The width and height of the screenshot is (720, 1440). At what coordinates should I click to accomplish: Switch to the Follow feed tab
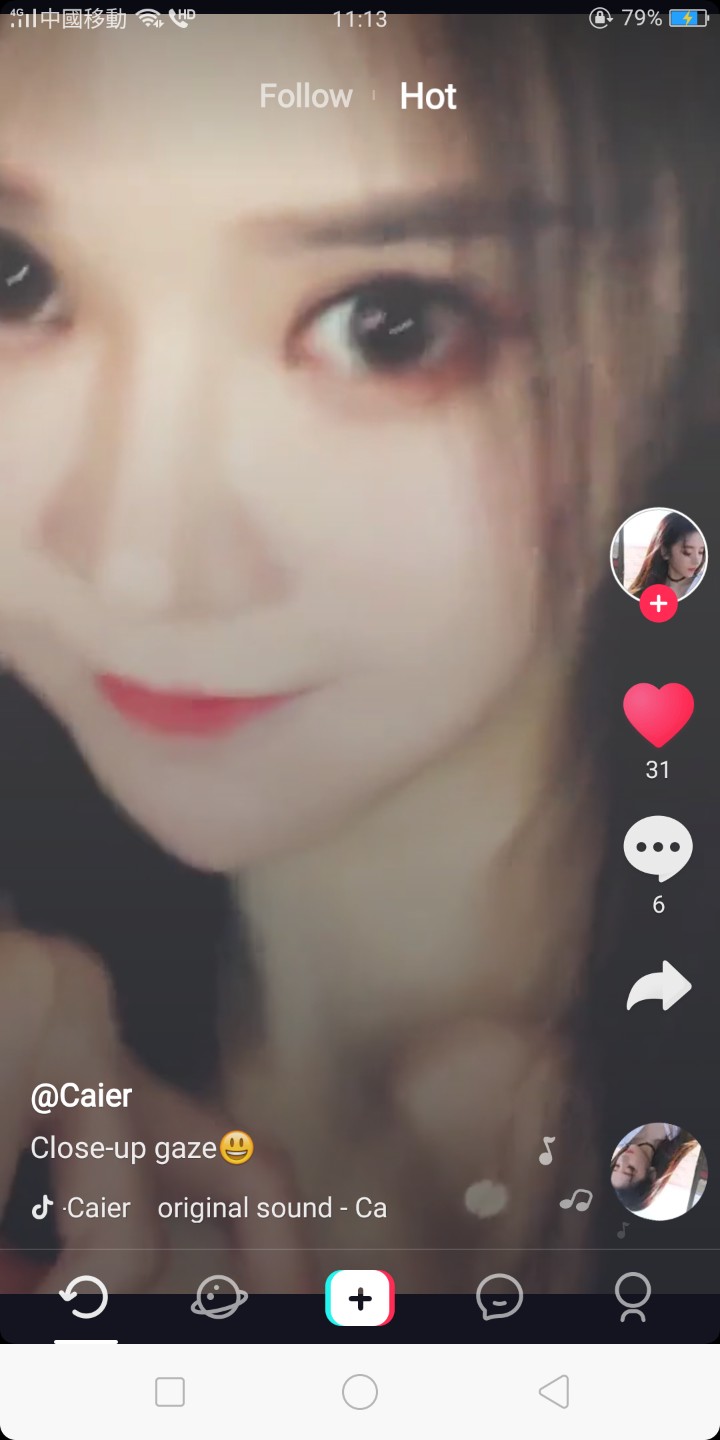305,96
